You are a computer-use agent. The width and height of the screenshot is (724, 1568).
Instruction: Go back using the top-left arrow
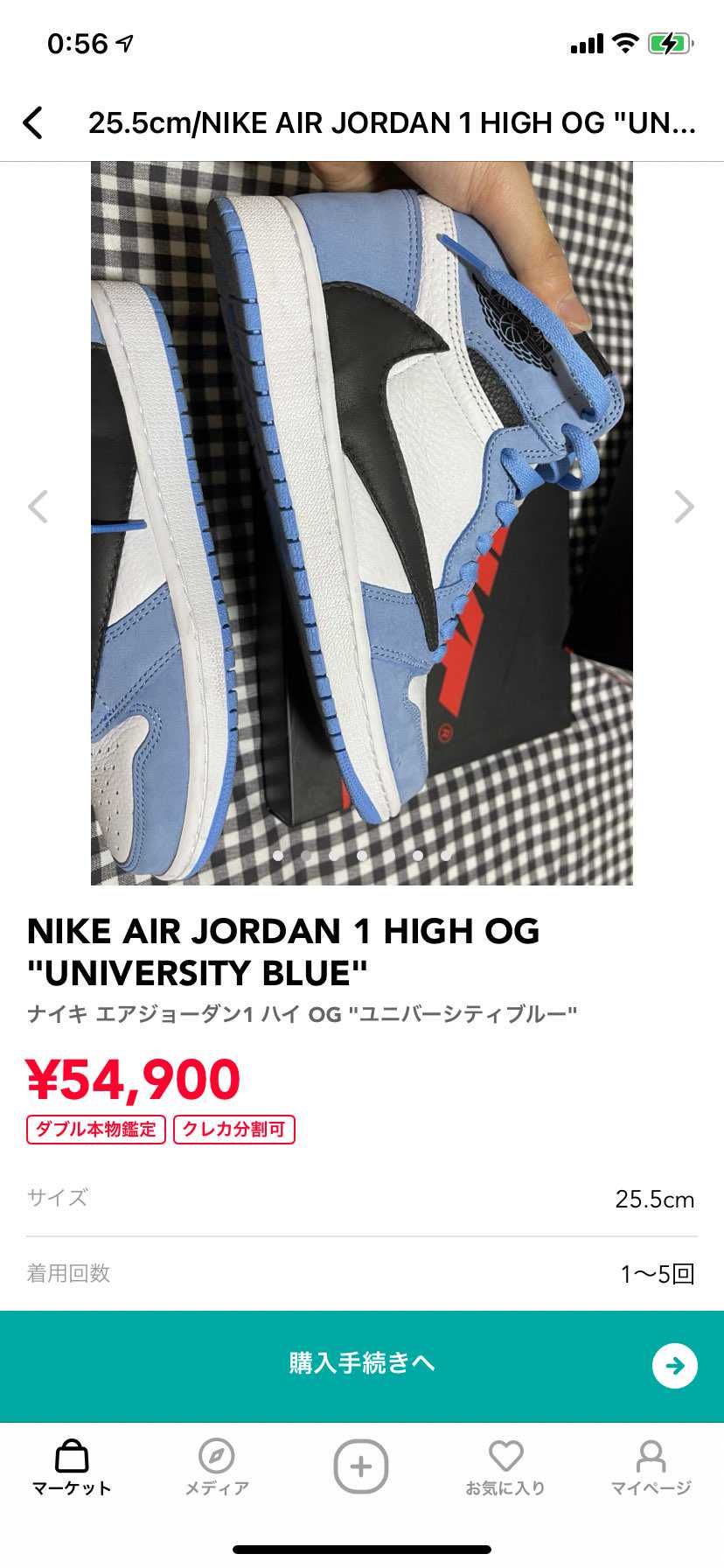33,122
